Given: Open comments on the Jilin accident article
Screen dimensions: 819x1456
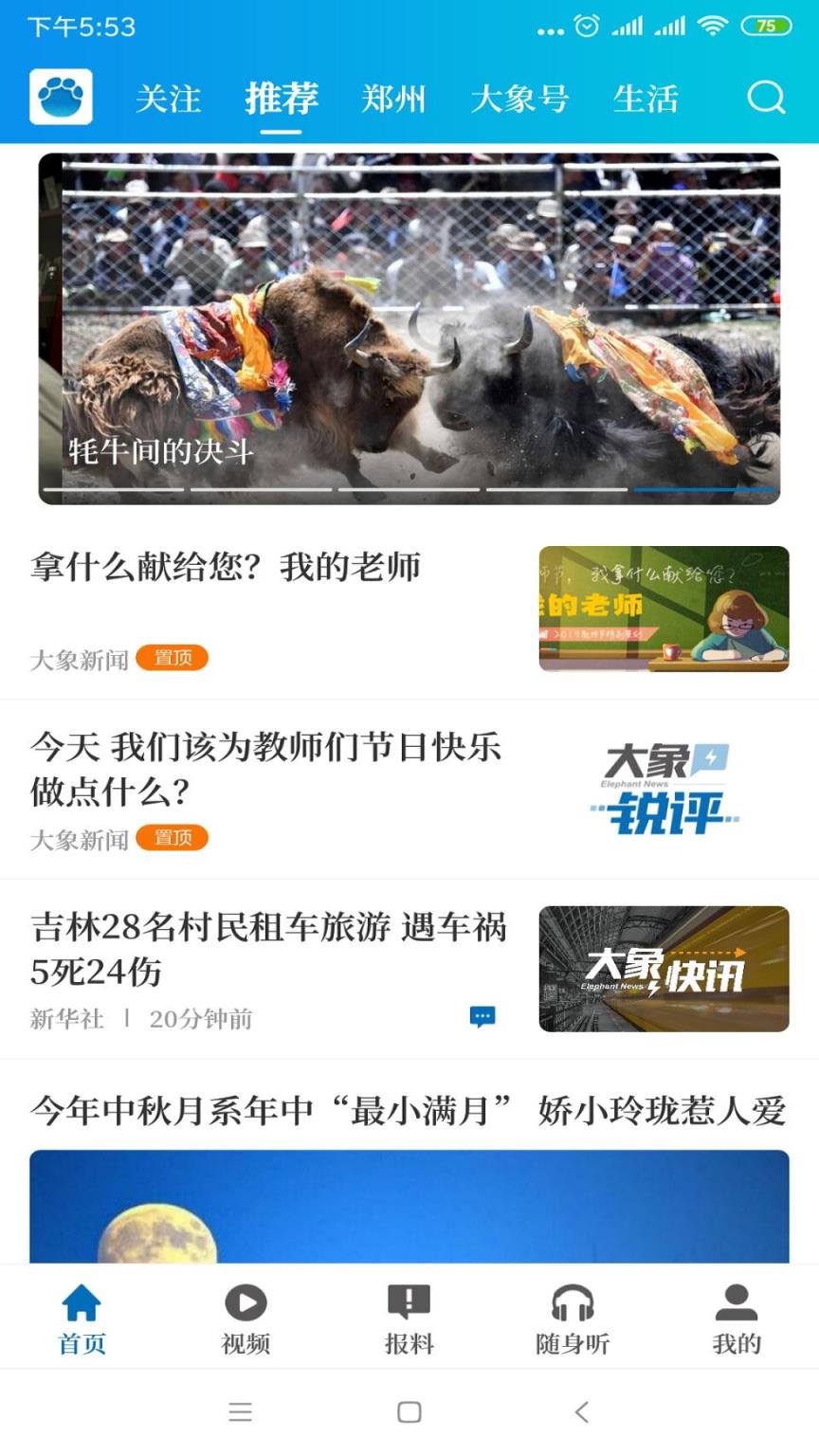Looking at the screenshot, I should click(482, 1015).
